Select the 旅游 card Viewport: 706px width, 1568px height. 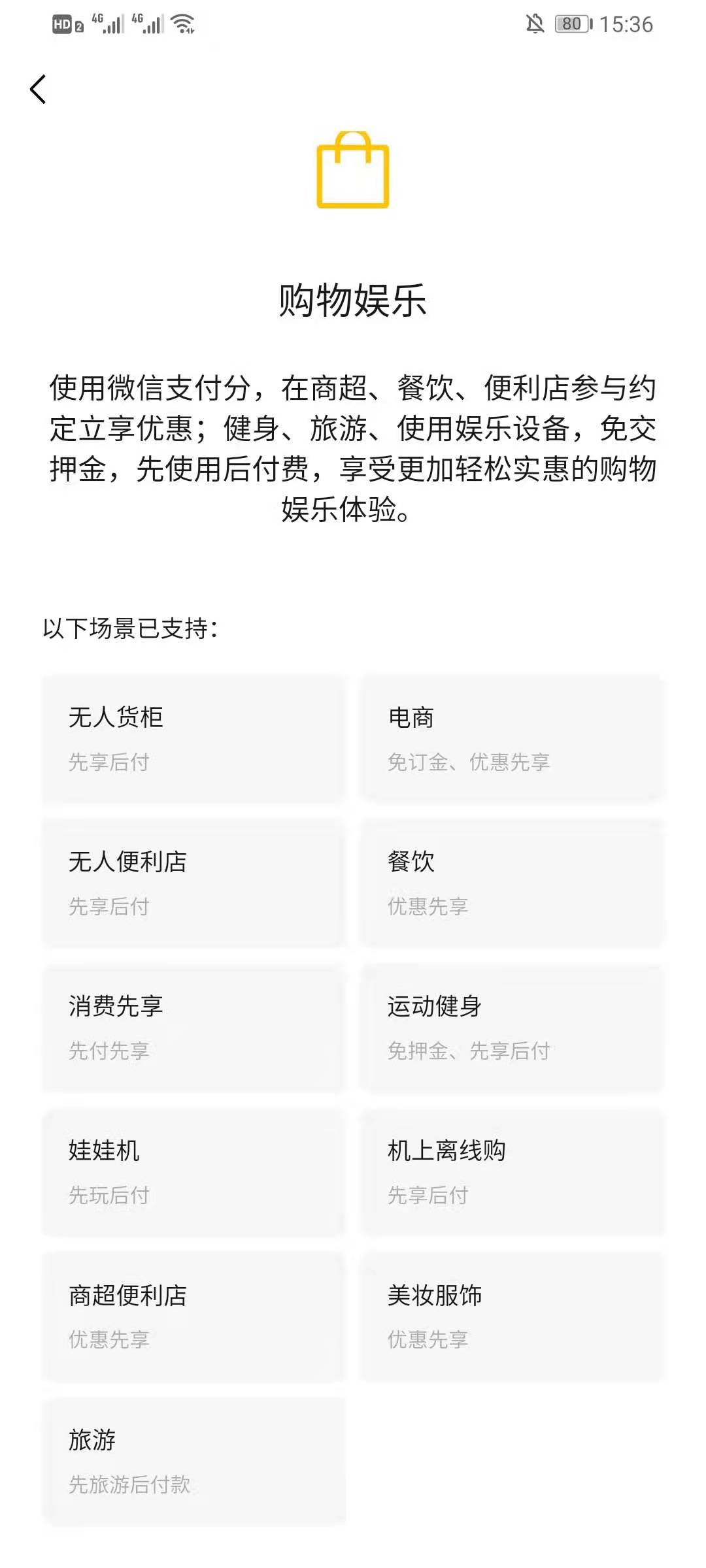pos(193,1461)
